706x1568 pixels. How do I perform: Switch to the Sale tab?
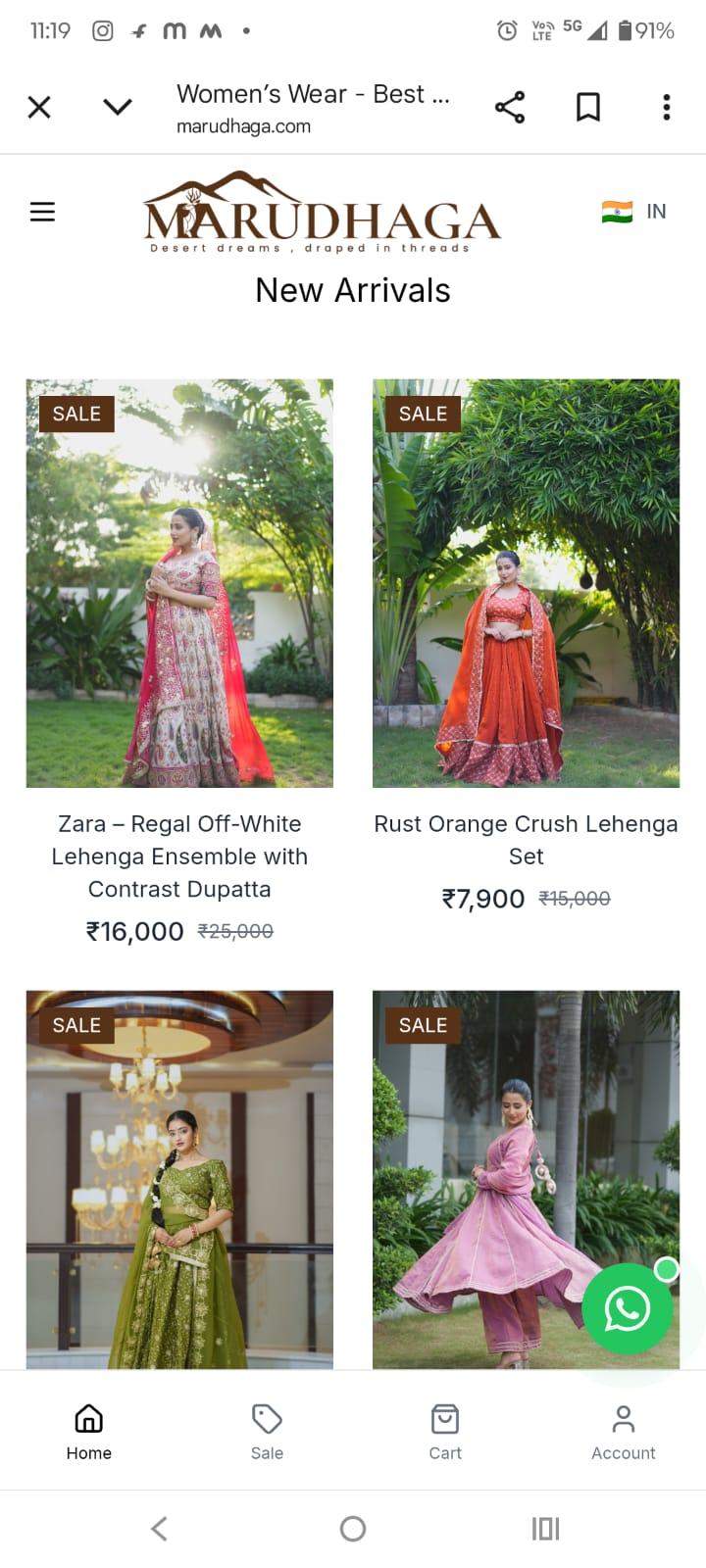tap(267, 1431)
